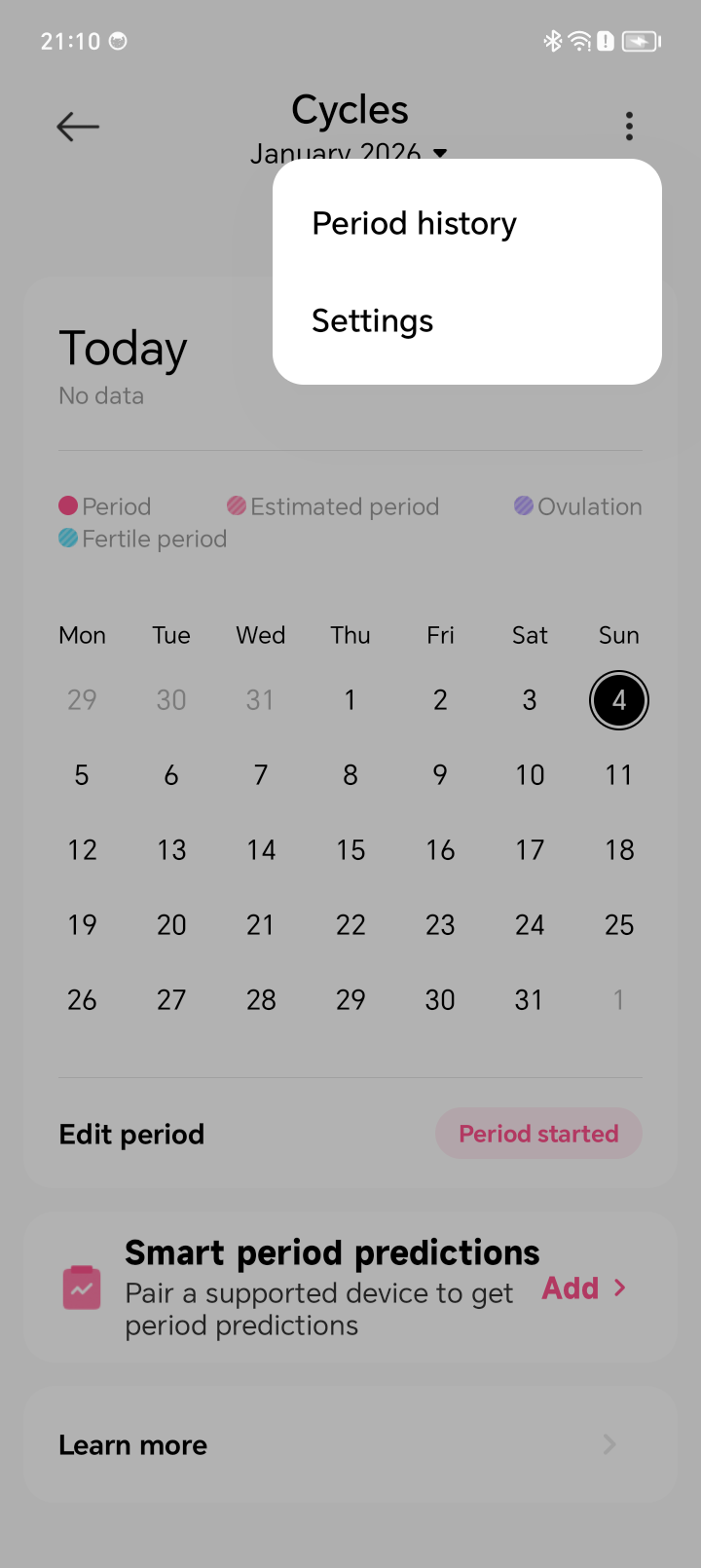Open the Learn more row
This screenshot has width=701, height=1568.
350,1444
